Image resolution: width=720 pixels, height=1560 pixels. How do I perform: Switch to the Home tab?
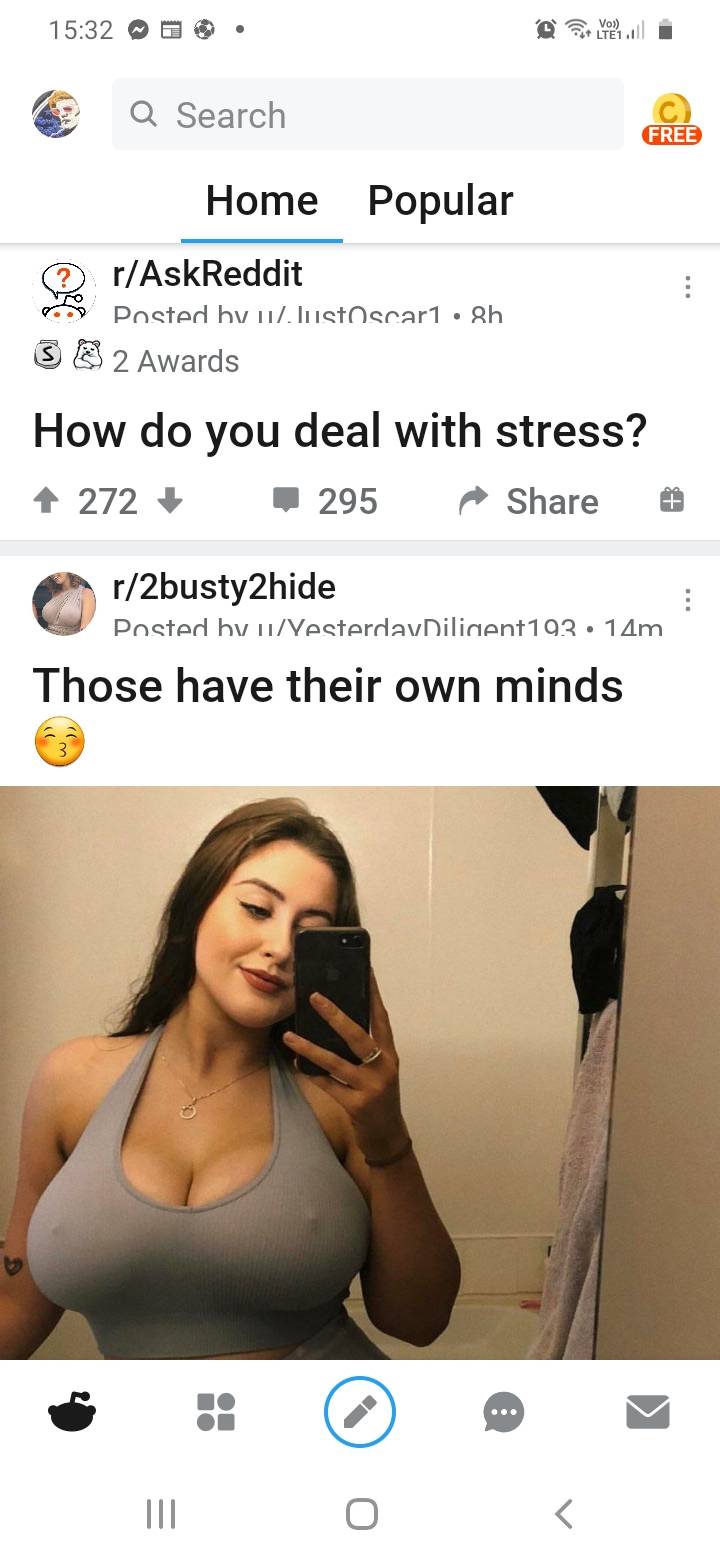coord(262,201)
